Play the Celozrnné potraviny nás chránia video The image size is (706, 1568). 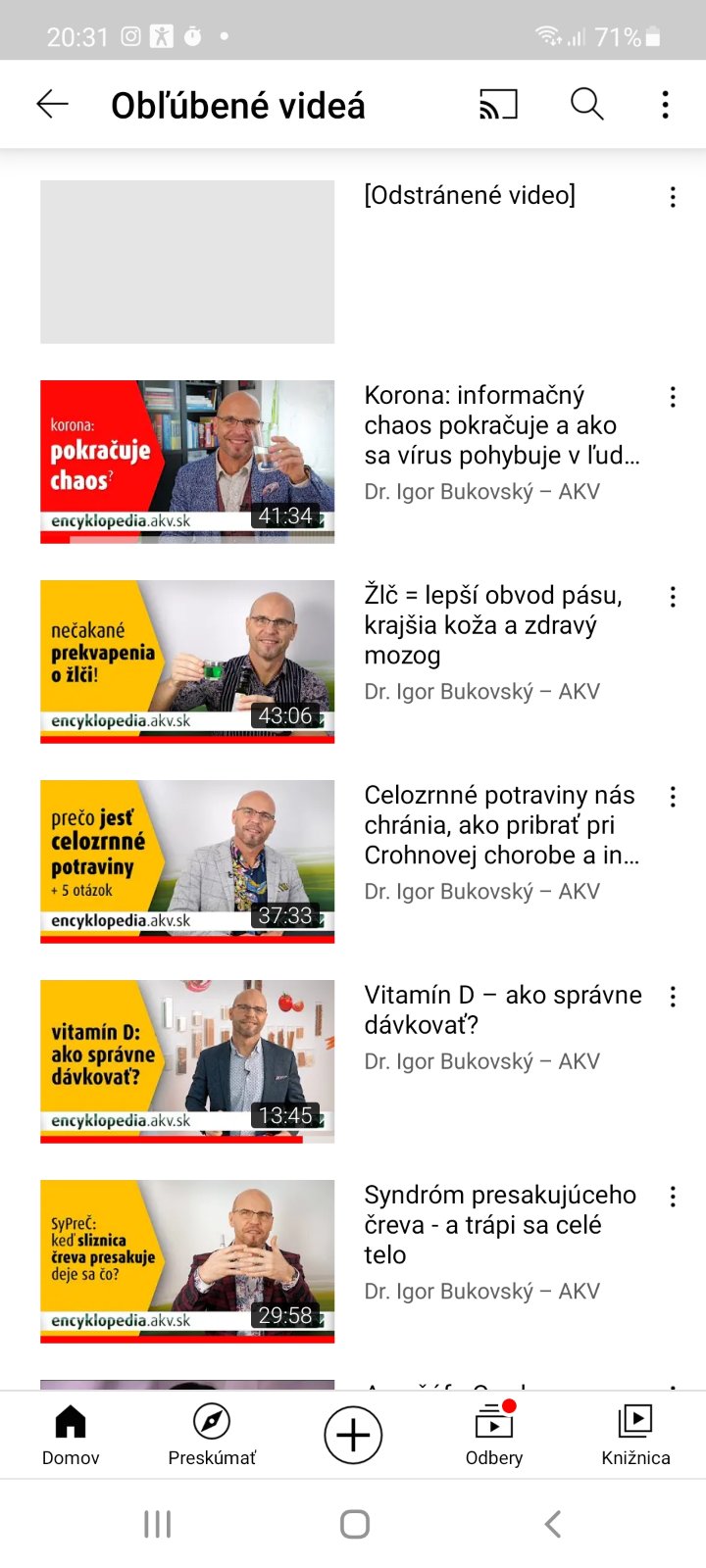pyautogui.click(x=187, y=860)
